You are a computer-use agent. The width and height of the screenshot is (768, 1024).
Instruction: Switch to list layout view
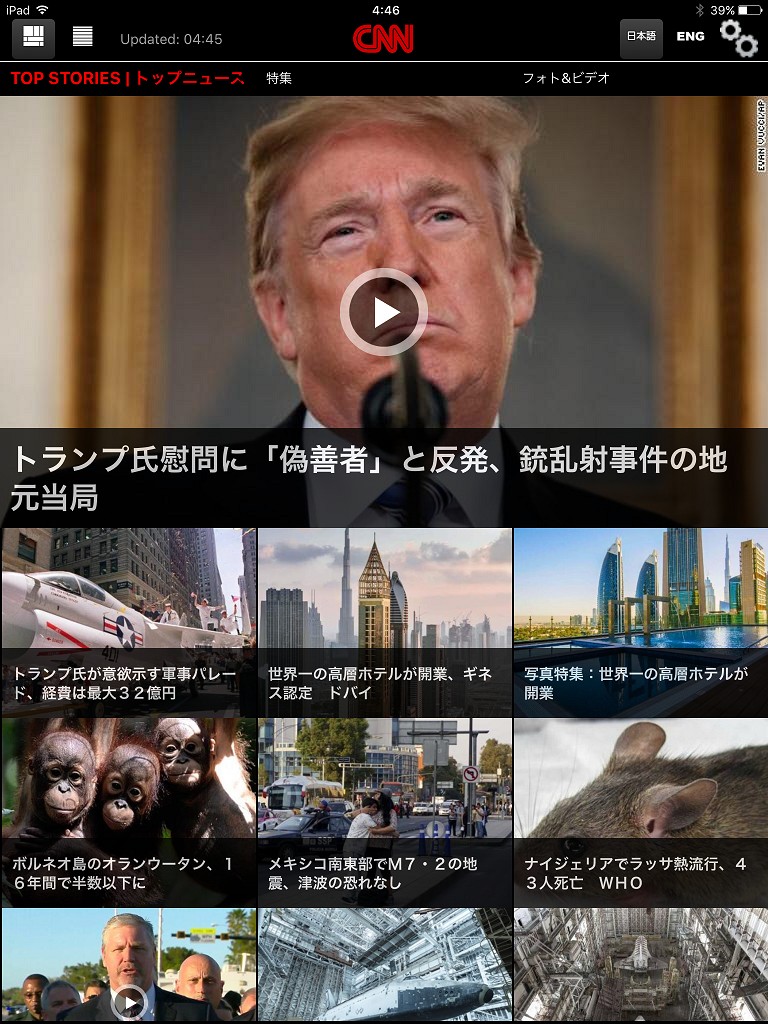point(82,38)
